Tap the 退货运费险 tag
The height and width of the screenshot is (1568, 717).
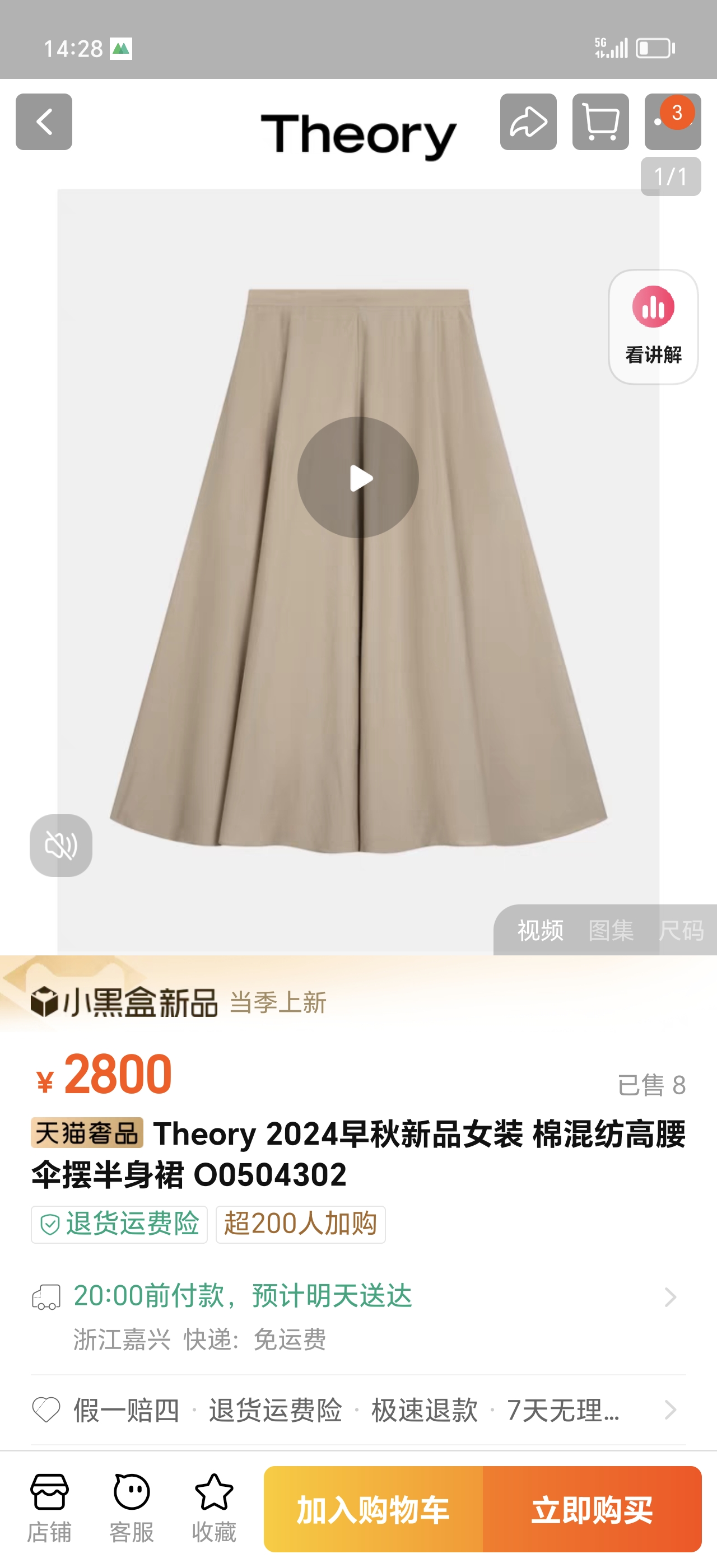click(119, 1224)
